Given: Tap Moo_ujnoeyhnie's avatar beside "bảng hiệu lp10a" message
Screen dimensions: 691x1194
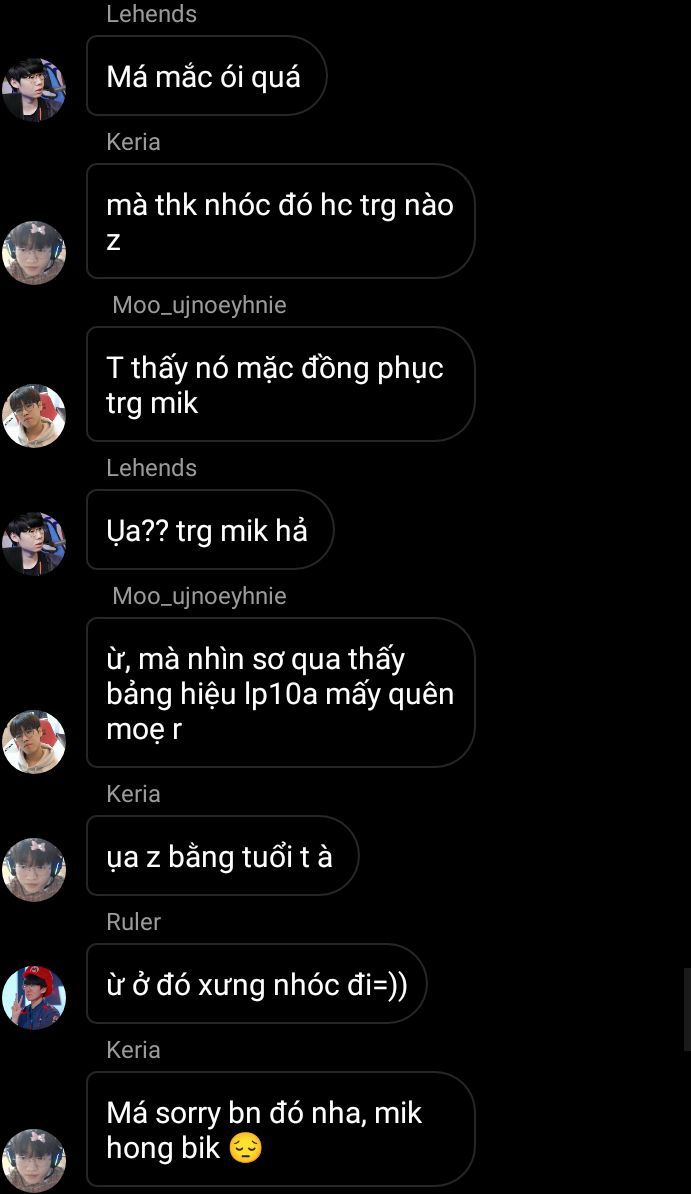Looking at the screenshot, I should coord(34,741).
